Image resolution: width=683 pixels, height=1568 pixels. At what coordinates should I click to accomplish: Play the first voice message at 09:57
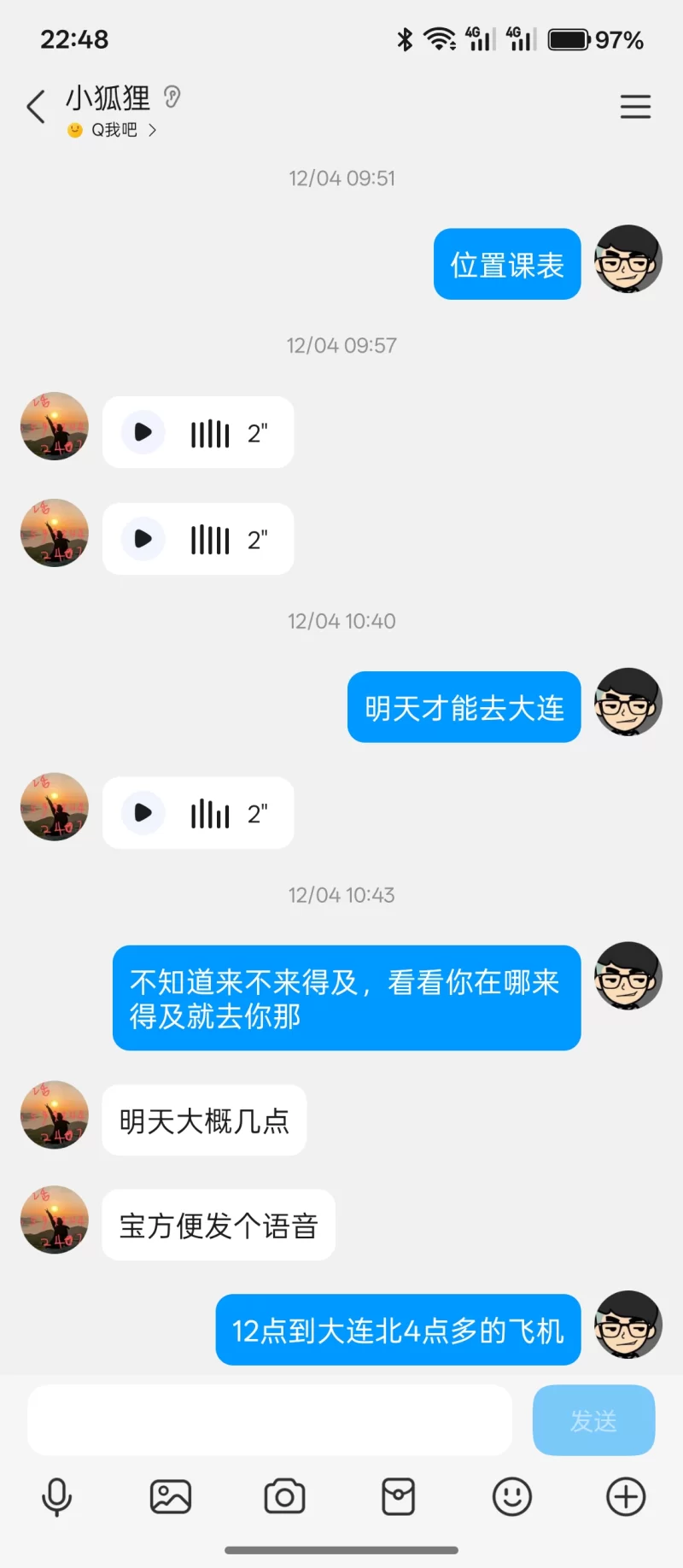pyautogui.click(x=143, y=433)
